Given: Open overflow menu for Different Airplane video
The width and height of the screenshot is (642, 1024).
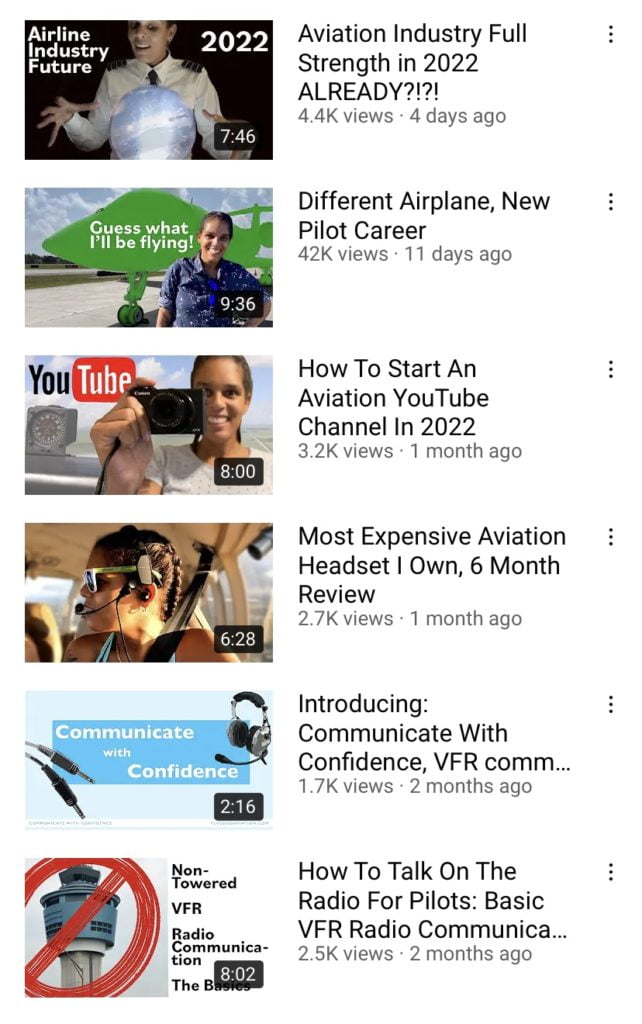Looking at the screenshot, I should coord(610,202).
